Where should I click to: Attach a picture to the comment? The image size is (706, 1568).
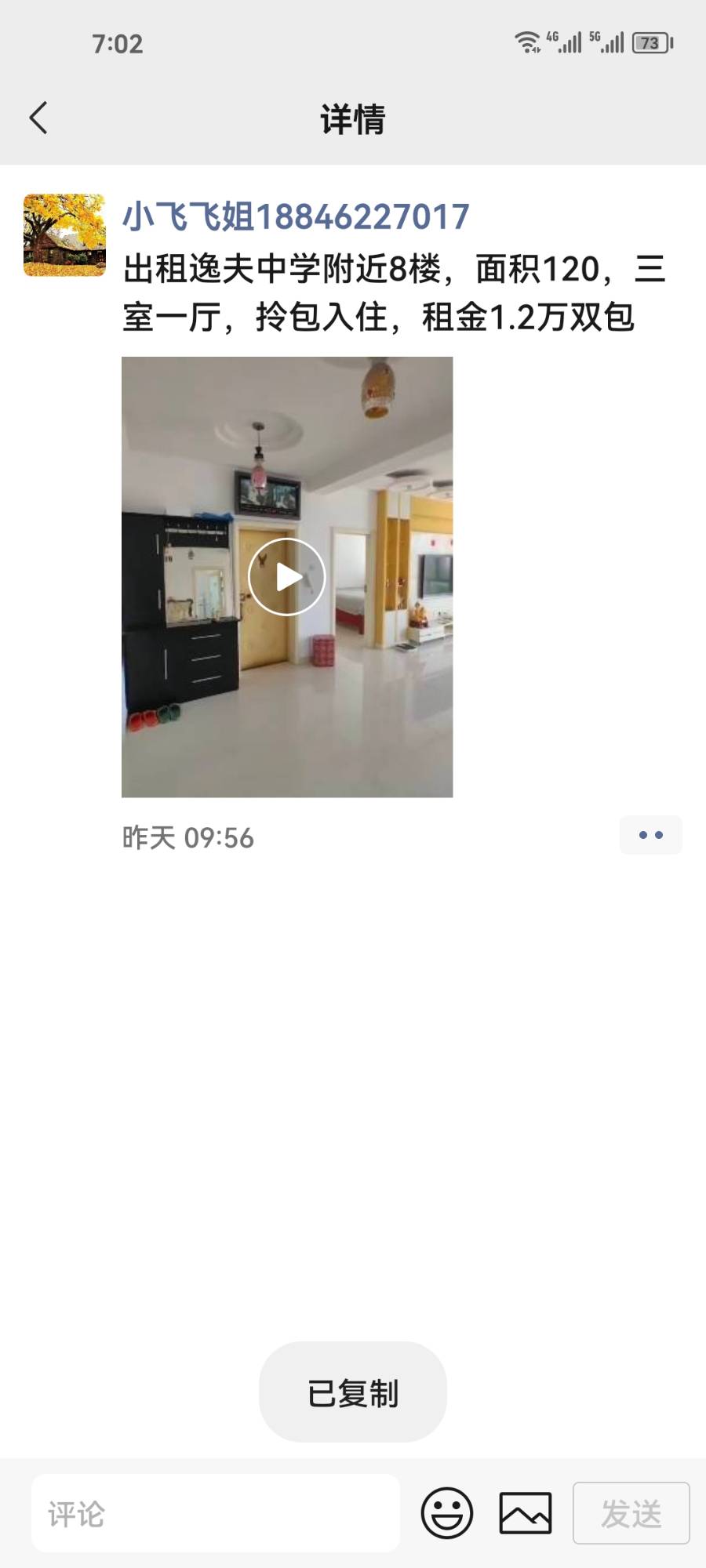526,1513
